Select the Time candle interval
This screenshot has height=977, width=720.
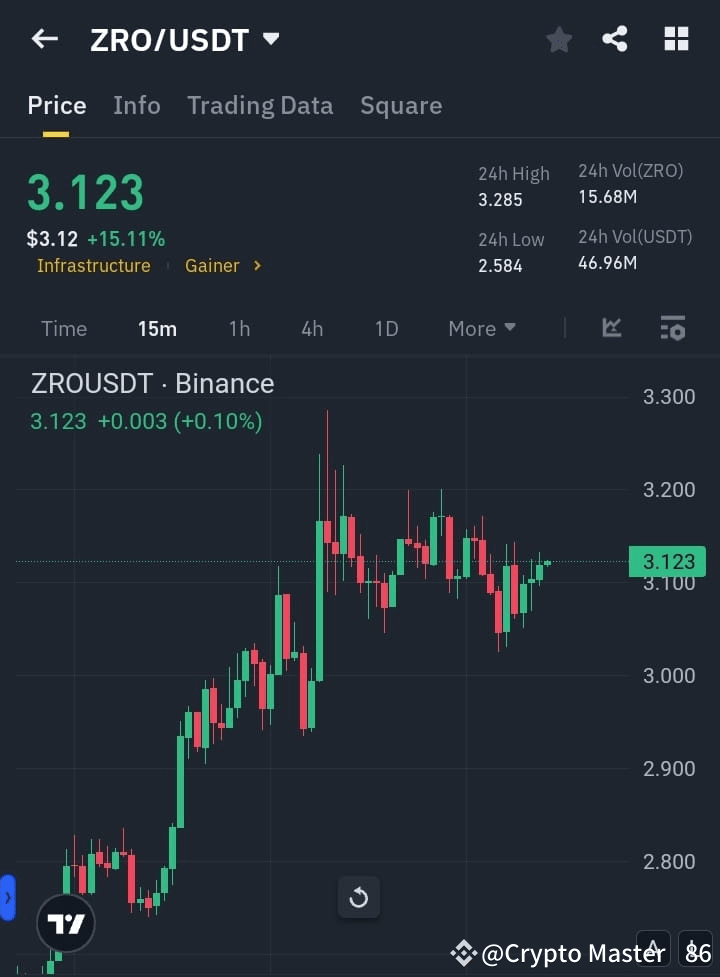pos(63,328)
